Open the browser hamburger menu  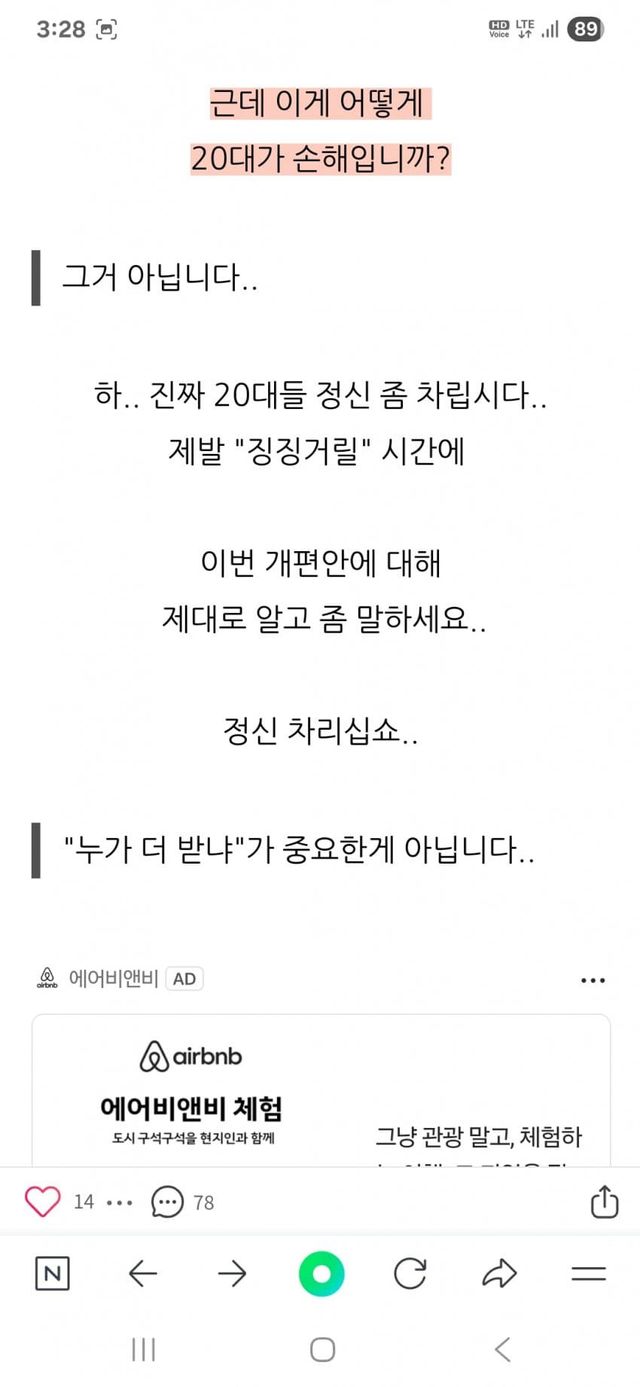[x=589, y=1273]
